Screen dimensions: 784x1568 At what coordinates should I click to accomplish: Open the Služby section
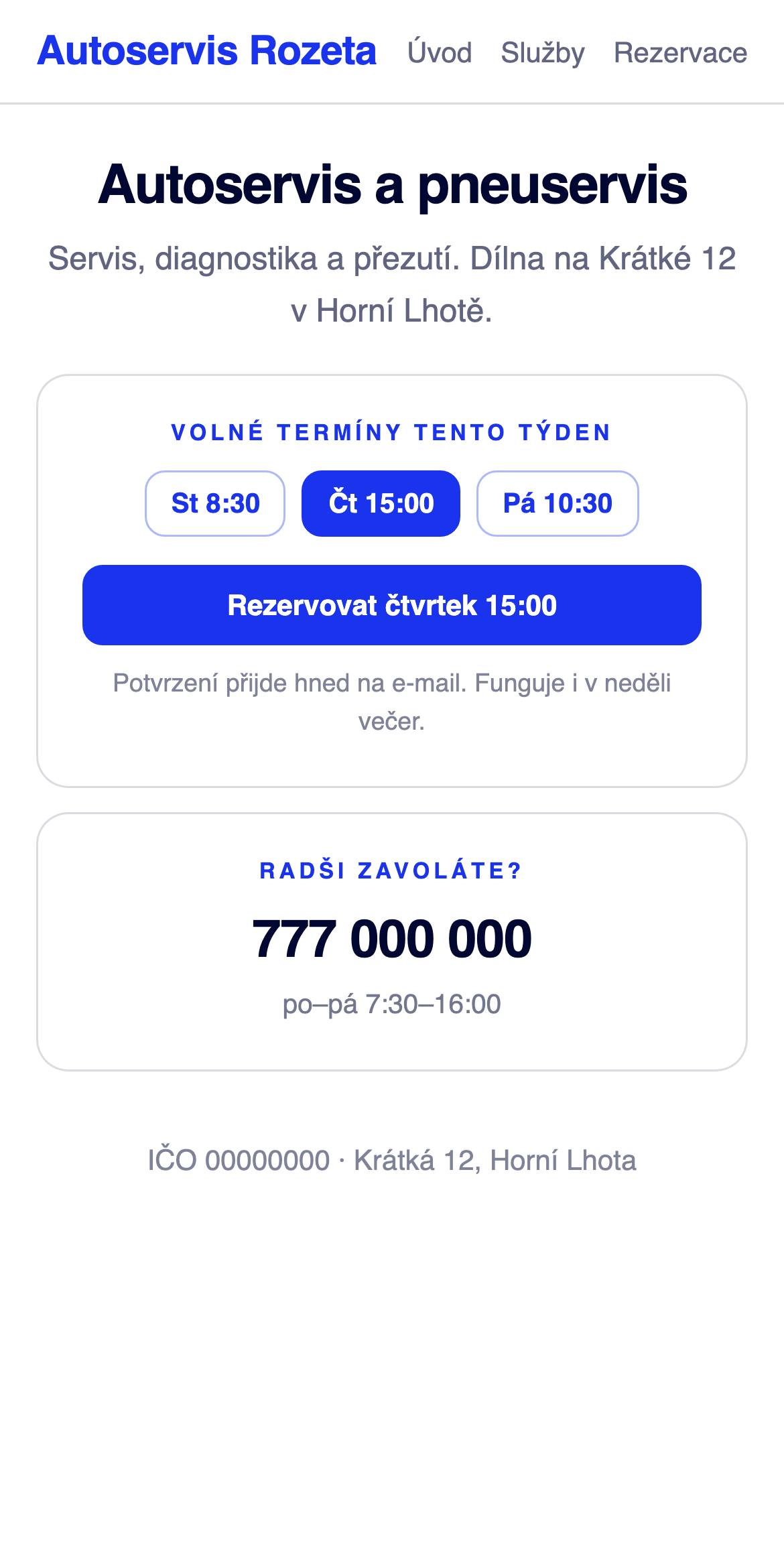tap(543, 52)
